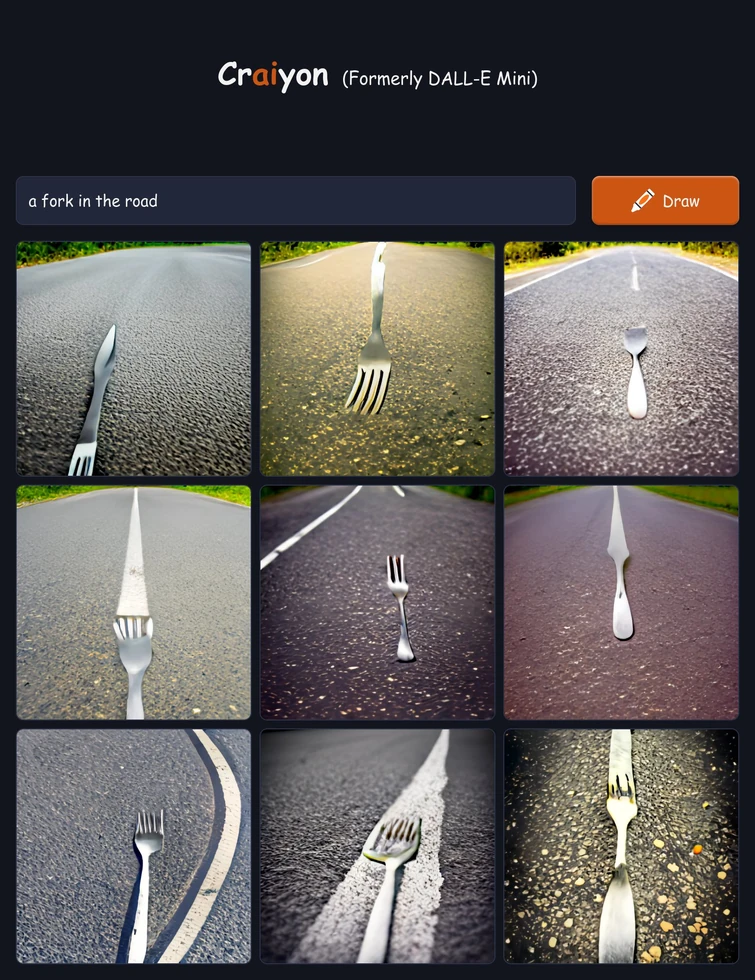
Task: Select the image of the fork lying on a blurred white stripe
Action: pyautogui.click(x=377, y=846)
